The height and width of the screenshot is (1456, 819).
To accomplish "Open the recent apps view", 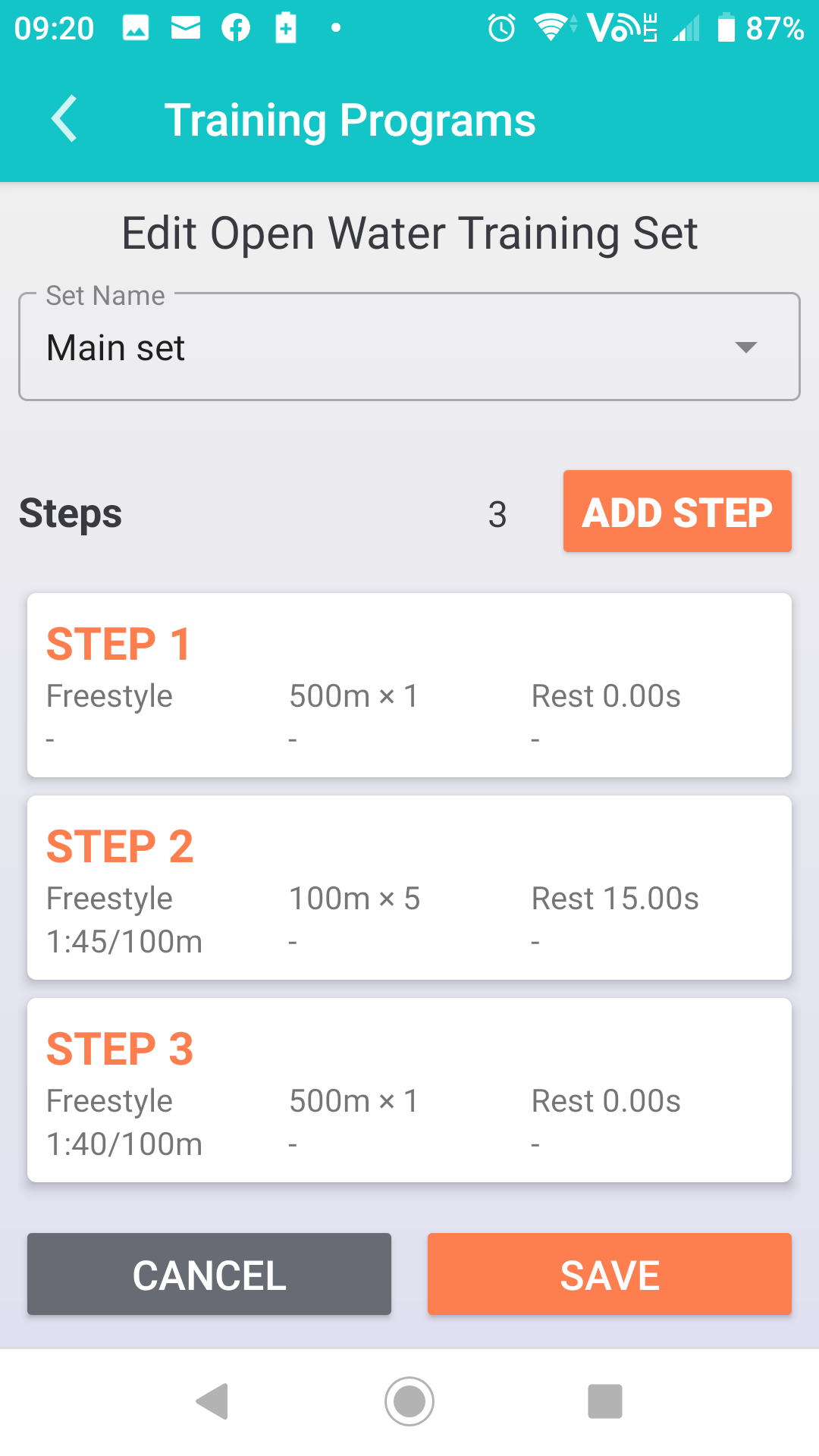I will (605, 1401).
